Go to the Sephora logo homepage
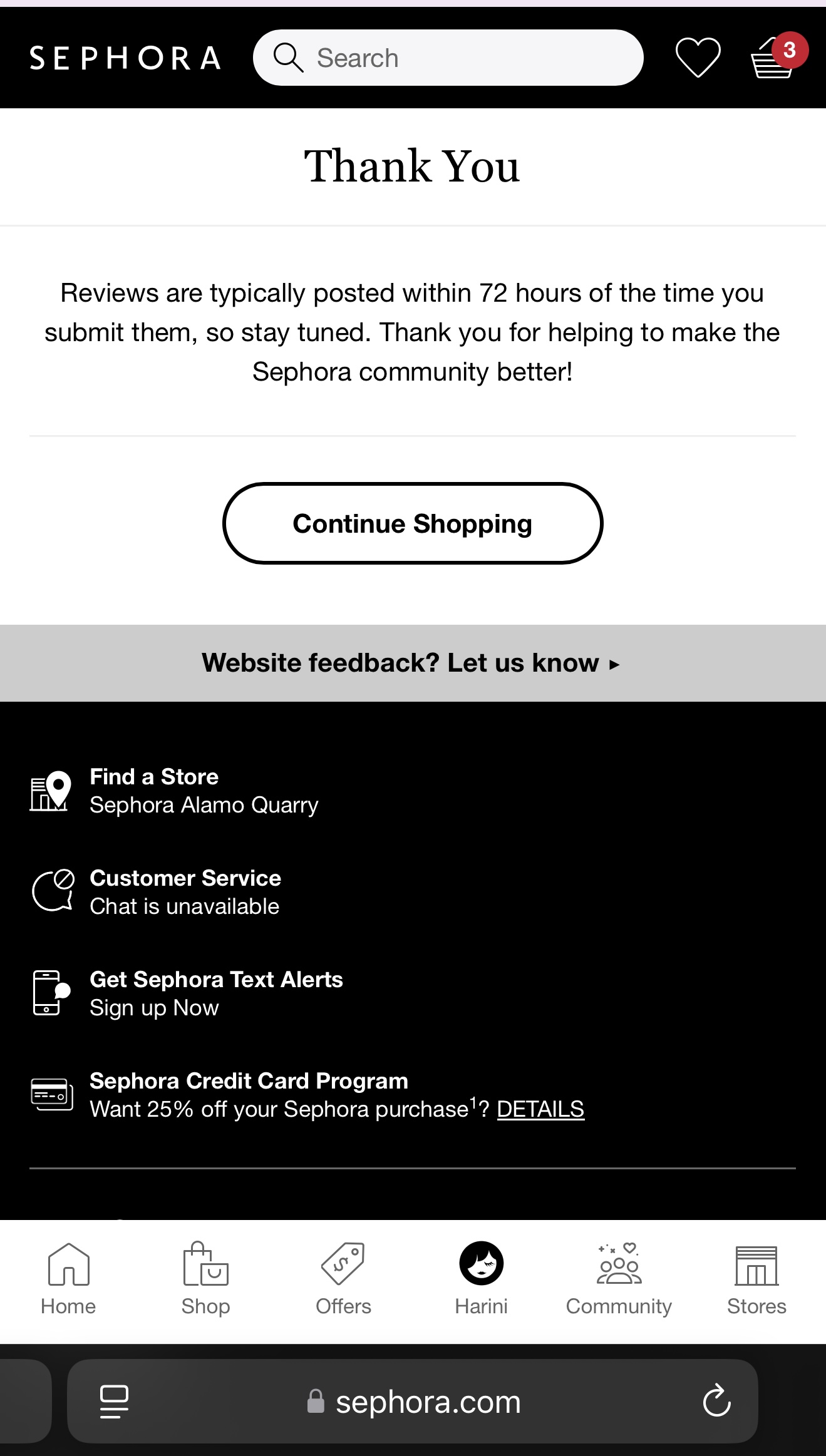The image size is (826, 1456). pyautogui.click(x=125, y=58)
